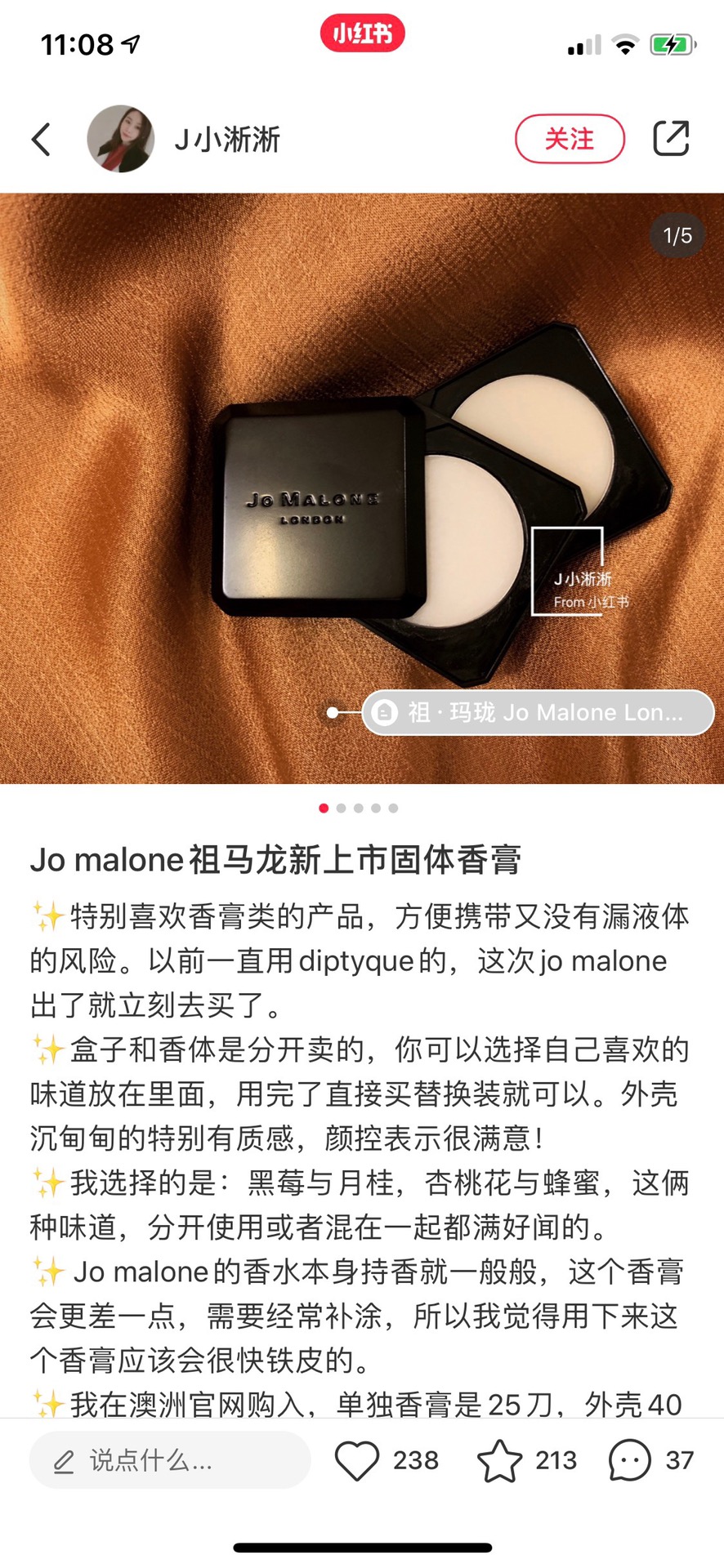724x1568 pixels.
Task: Share this post
Action: pos(671,139)
